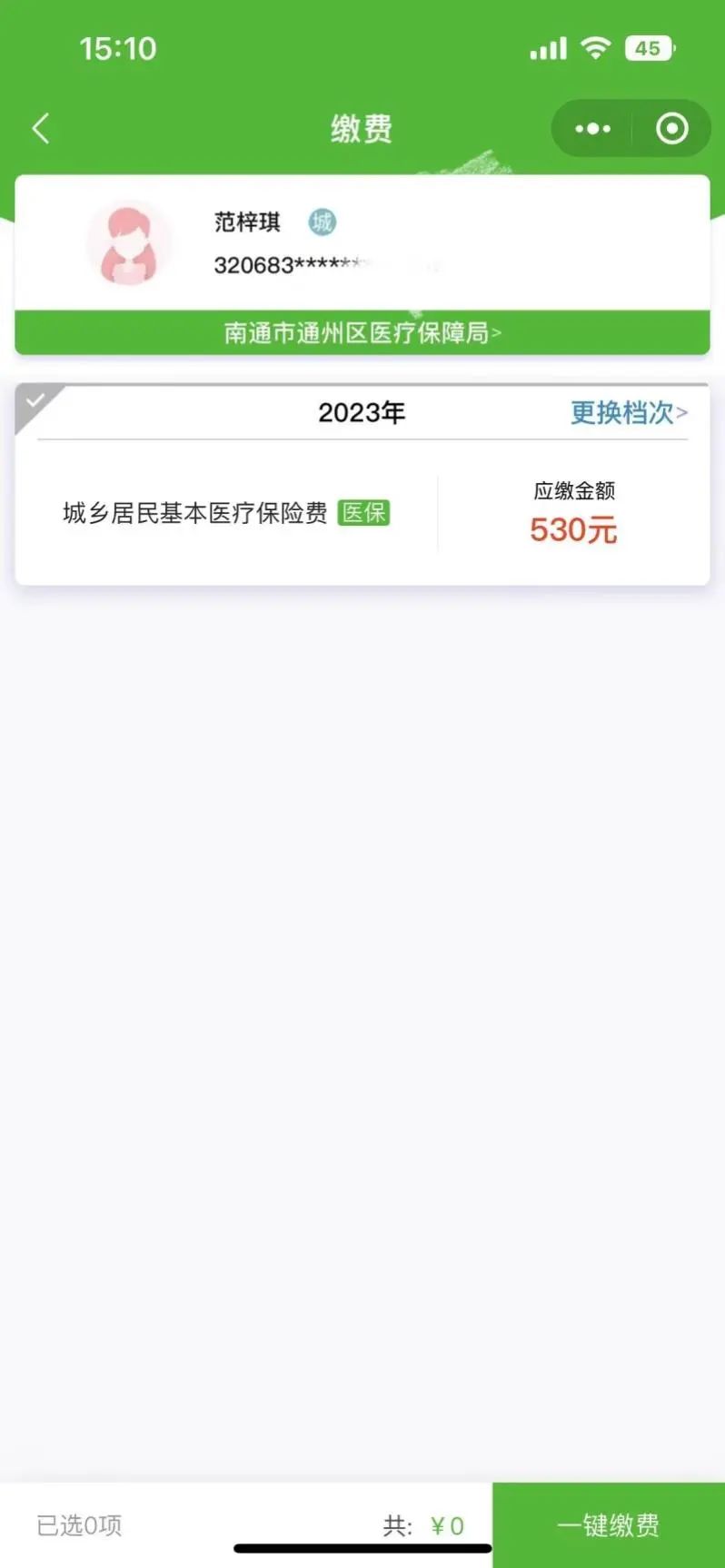Open 范梓琪's insured person card
The width and height of the screenshot is (725, 1568).
[362, 243]
